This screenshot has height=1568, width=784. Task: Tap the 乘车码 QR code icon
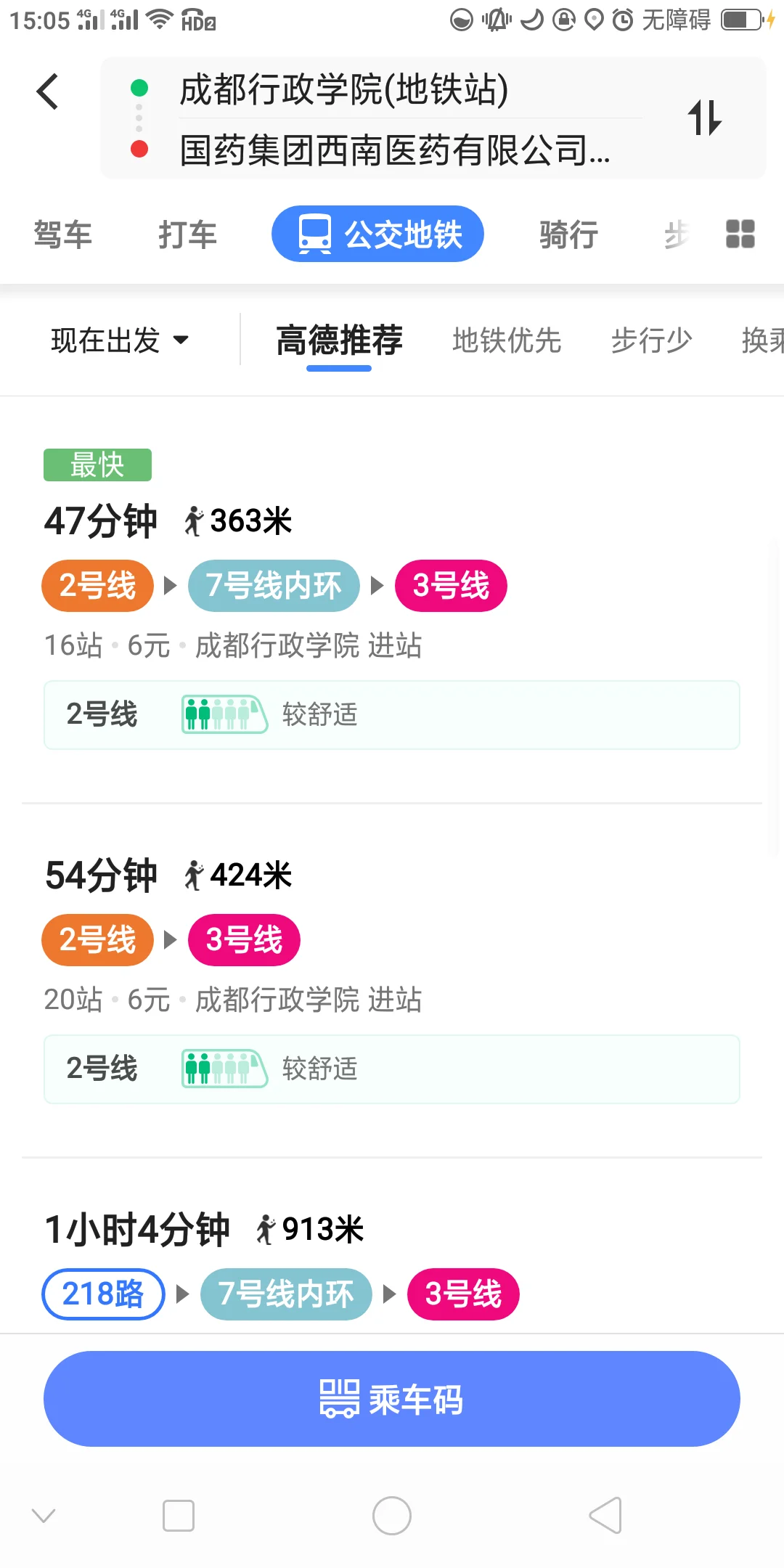pos(341,1397)
